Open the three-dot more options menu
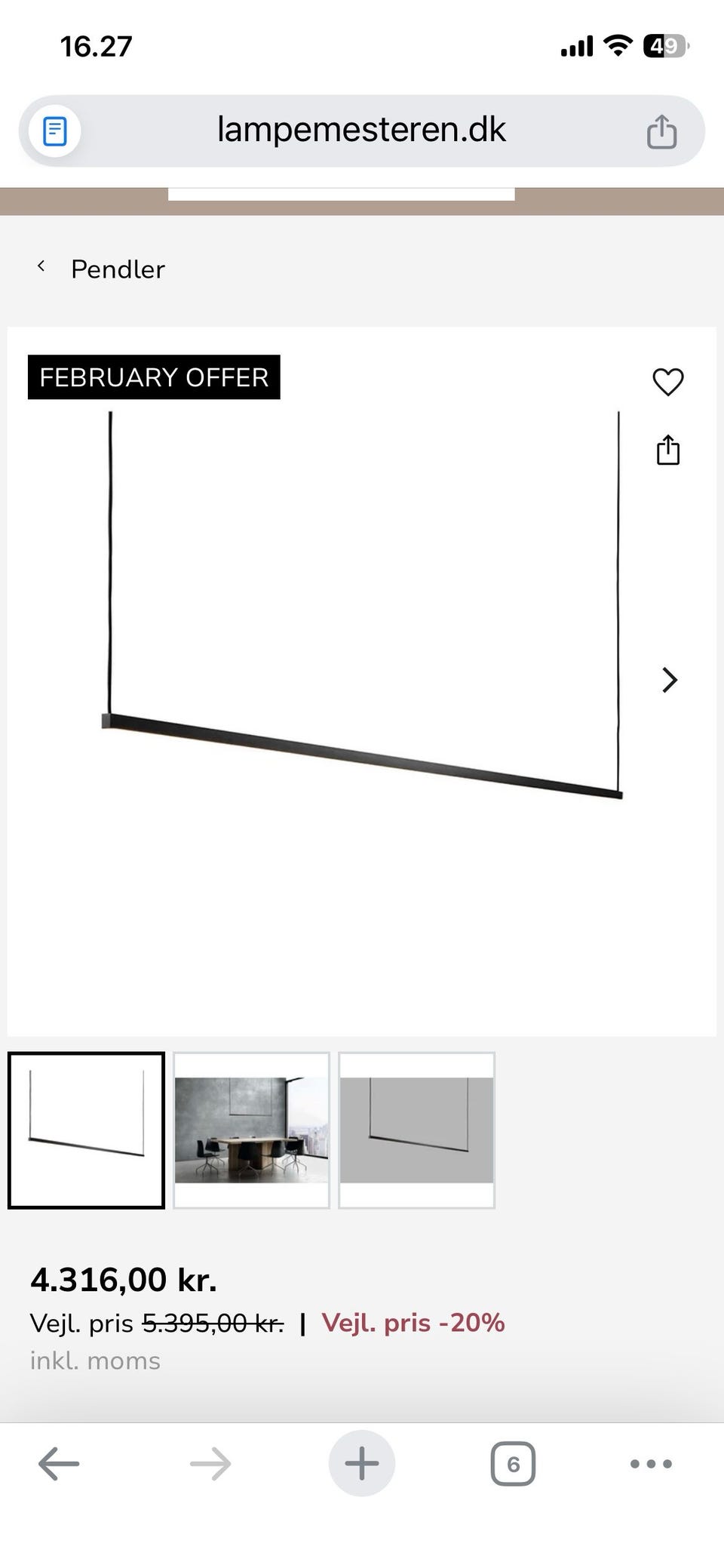 coord(649,1462)
